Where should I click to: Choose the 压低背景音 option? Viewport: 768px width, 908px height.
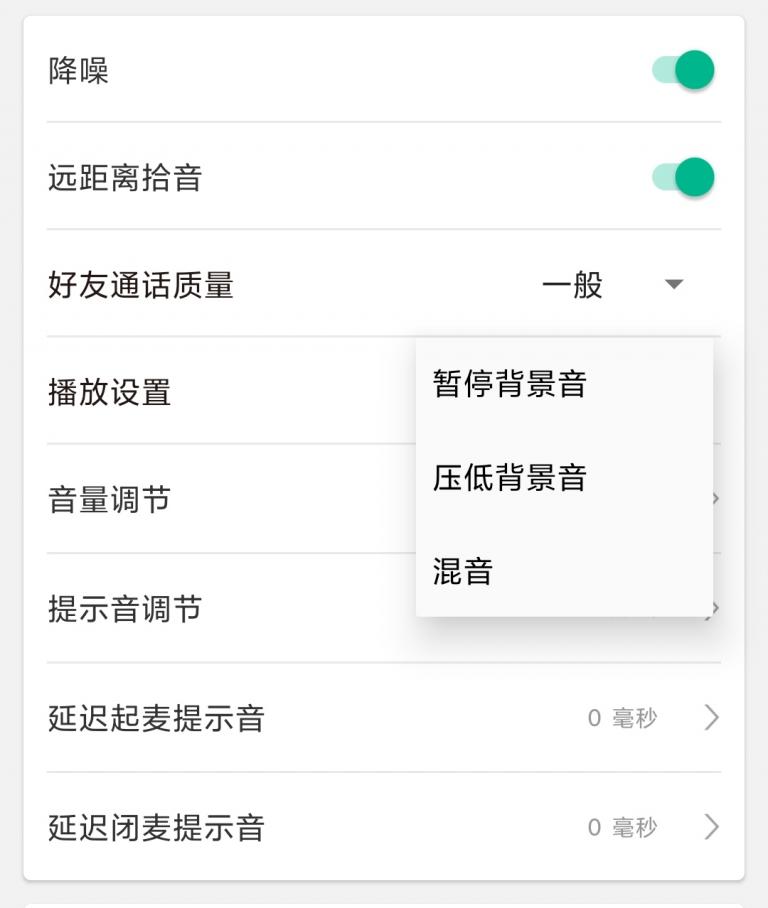tap(510, 478)
